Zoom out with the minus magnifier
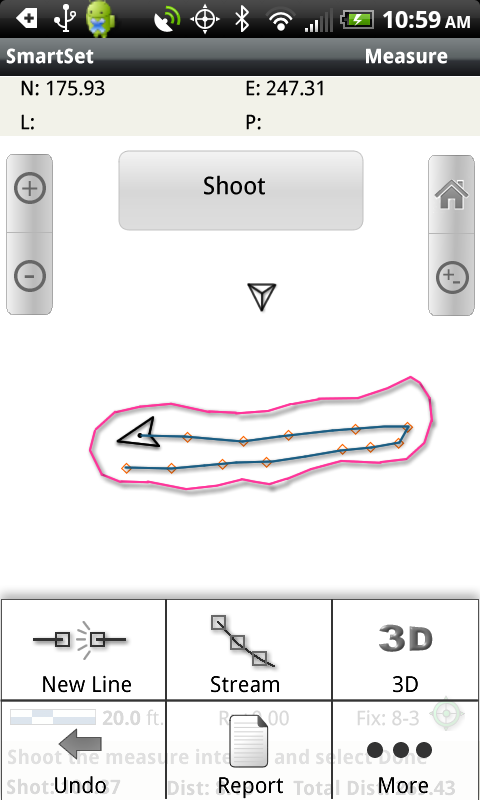 [30, 274]
